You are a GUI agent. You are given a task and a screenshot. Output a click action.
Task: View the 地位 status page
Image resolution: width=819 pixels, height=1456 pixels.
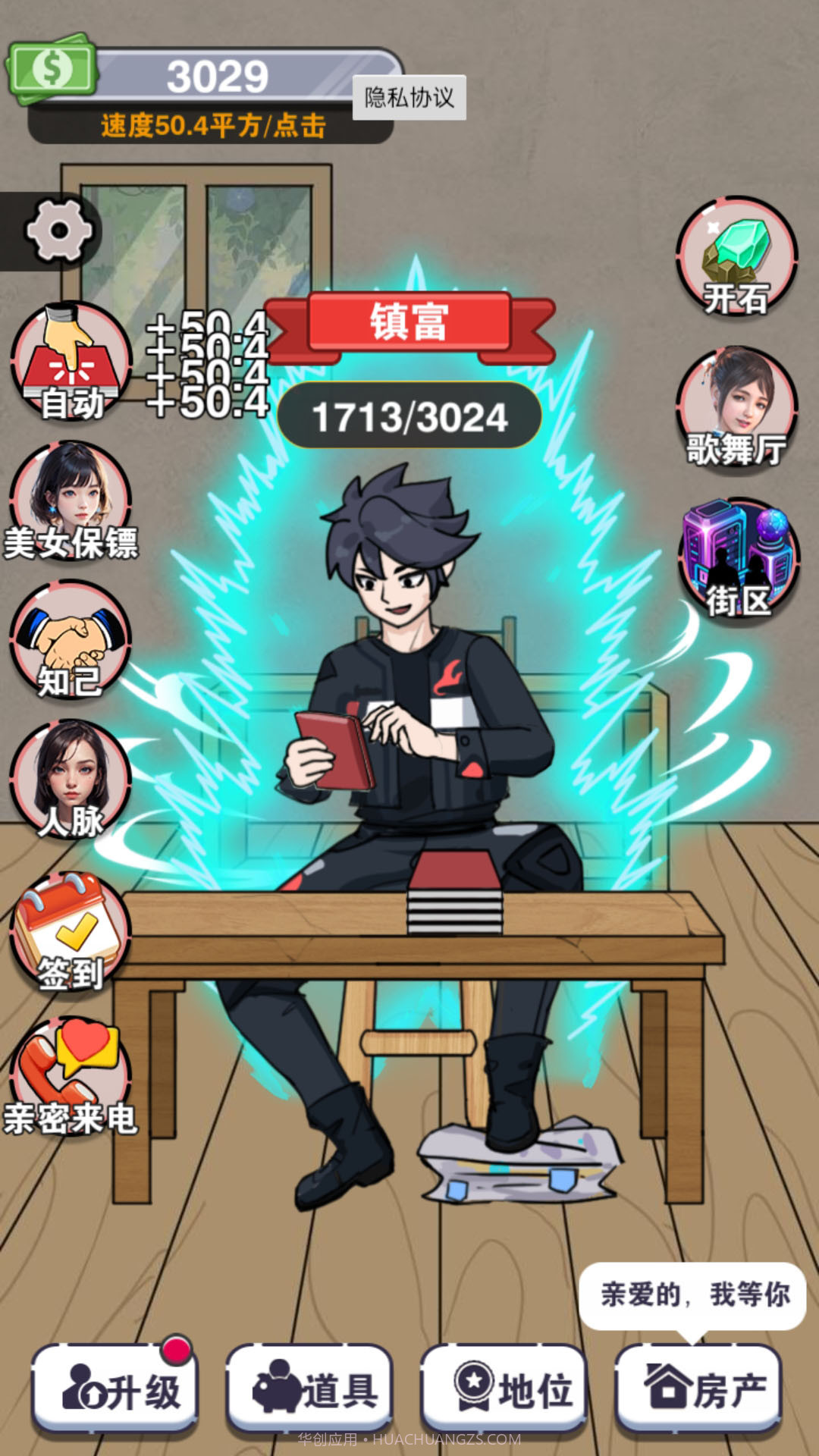pyautogui.click(x=504, y=1389)
